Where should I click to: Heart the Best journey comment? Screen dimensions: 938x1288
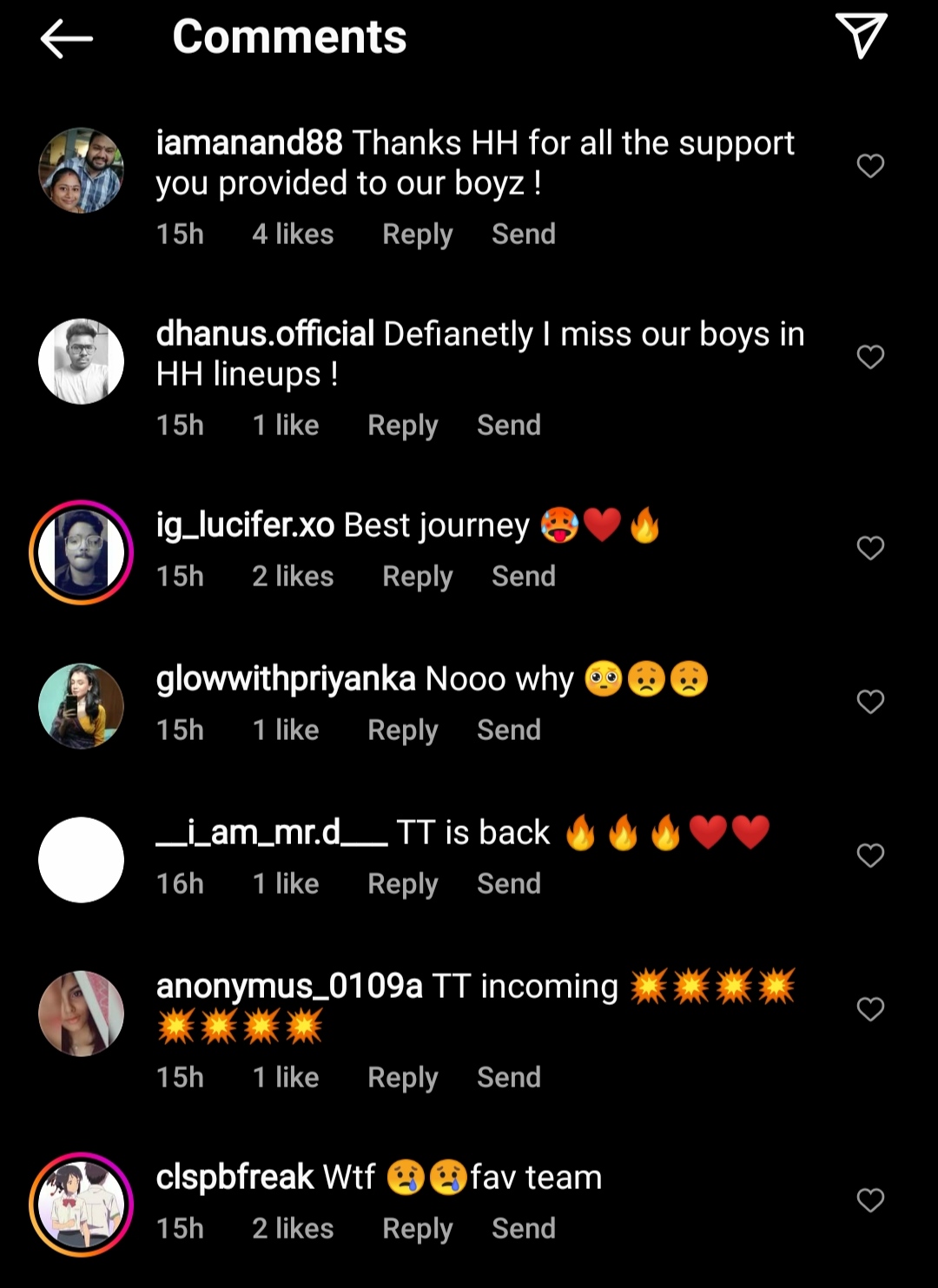(870, 547)
